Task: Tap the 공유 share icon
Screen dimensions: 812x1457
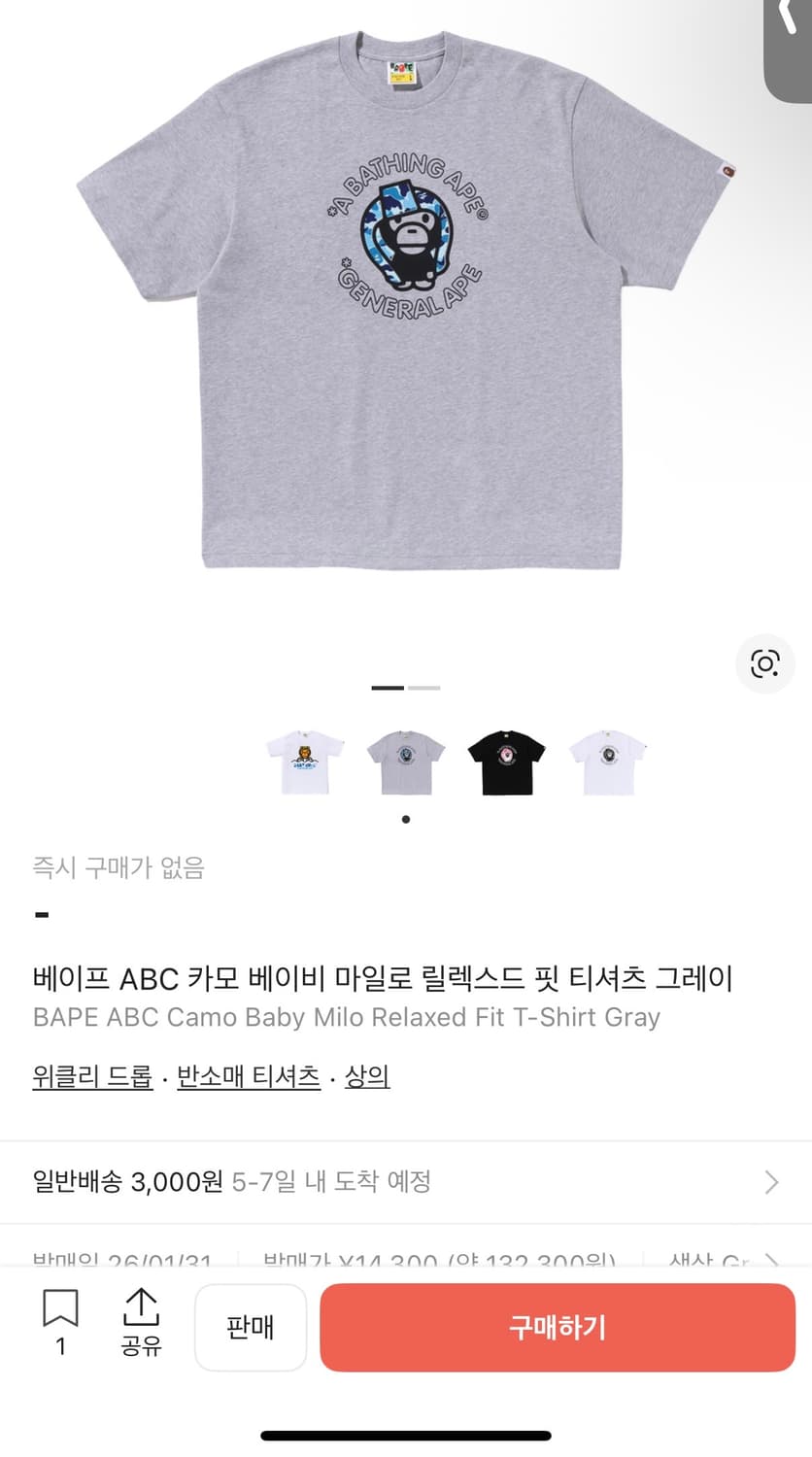Action: pos(141,1321)
